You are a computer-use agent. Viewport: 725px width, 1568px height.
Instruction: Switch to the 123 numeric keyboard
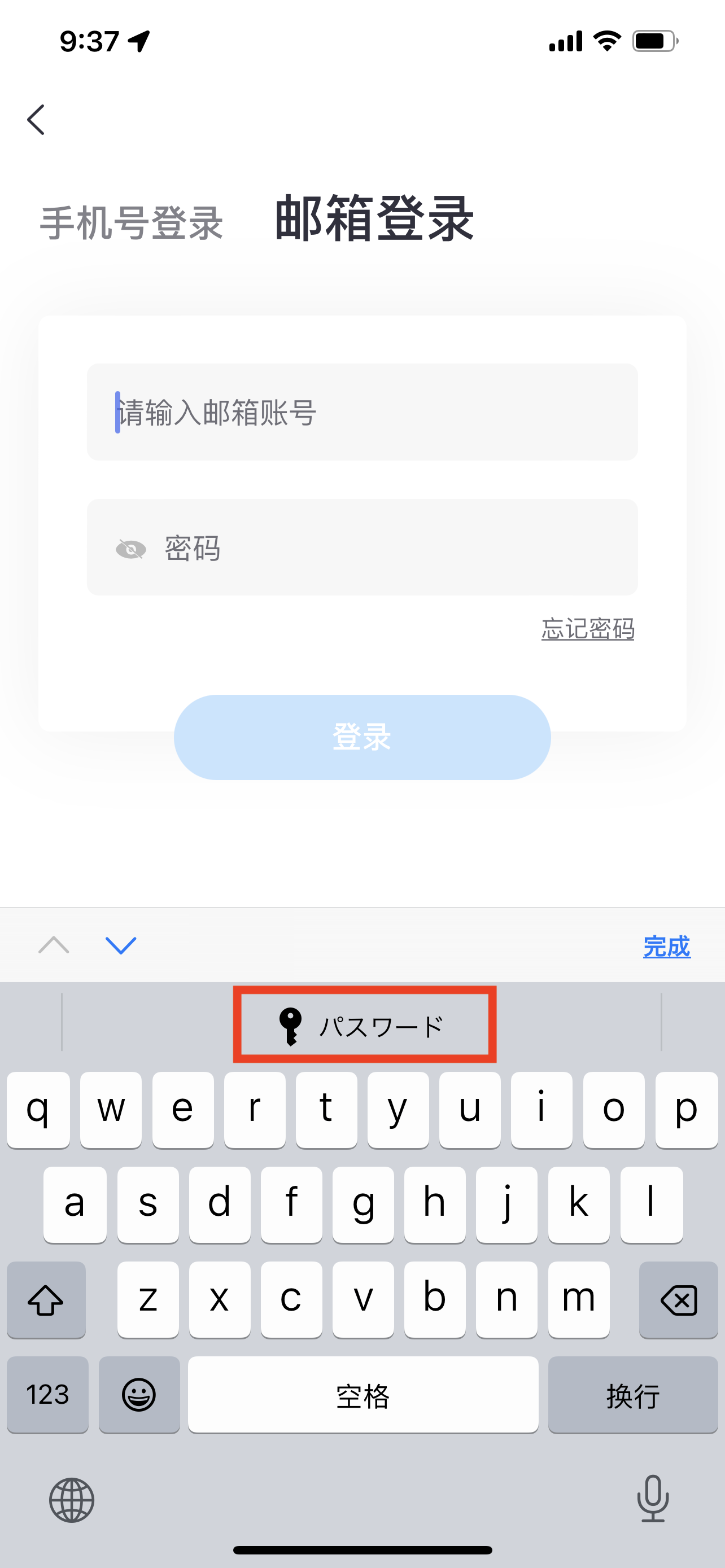(47, 1395)
